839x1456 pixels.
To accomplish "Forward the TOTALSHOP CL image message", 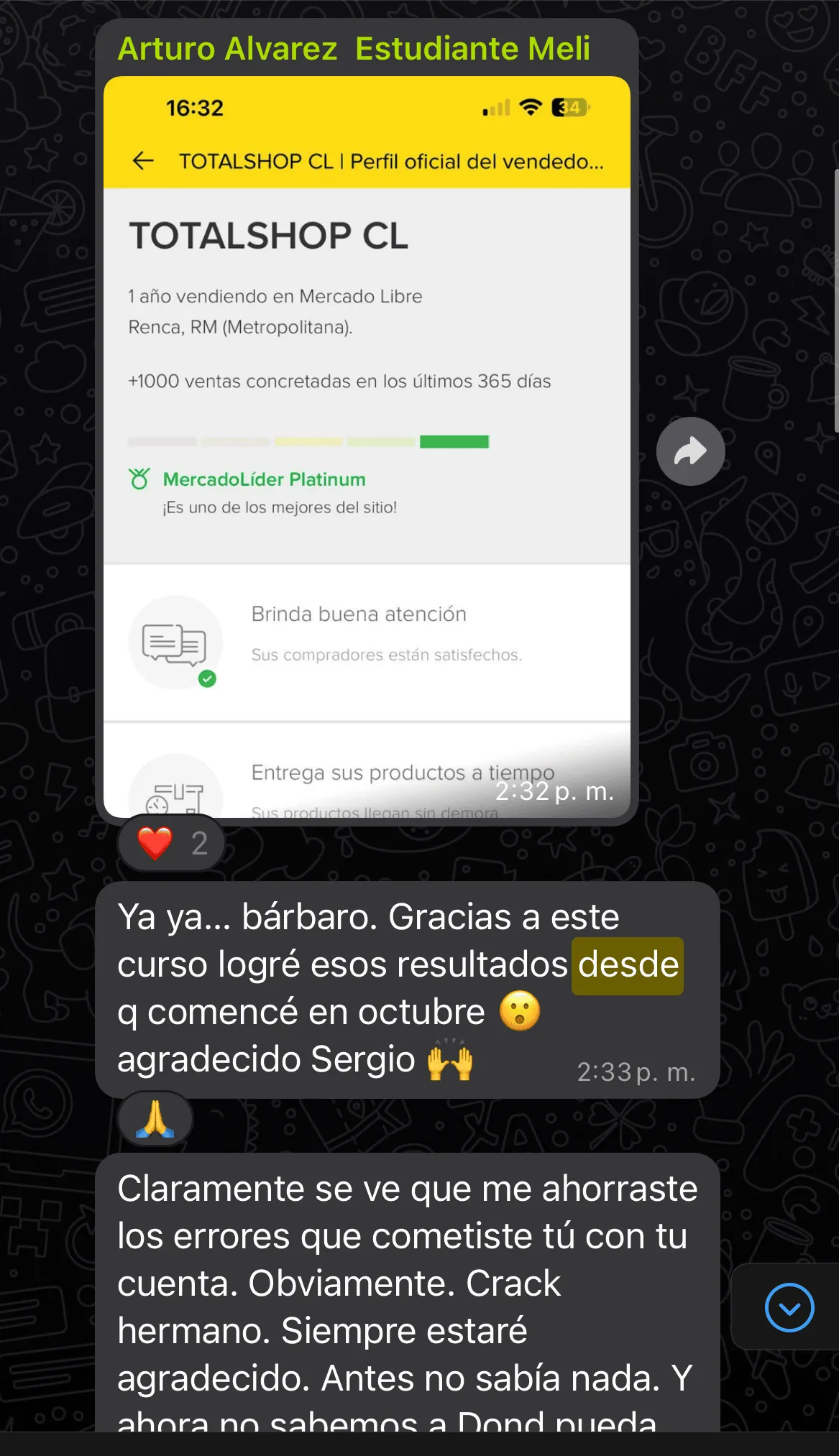I will (690, 451).
